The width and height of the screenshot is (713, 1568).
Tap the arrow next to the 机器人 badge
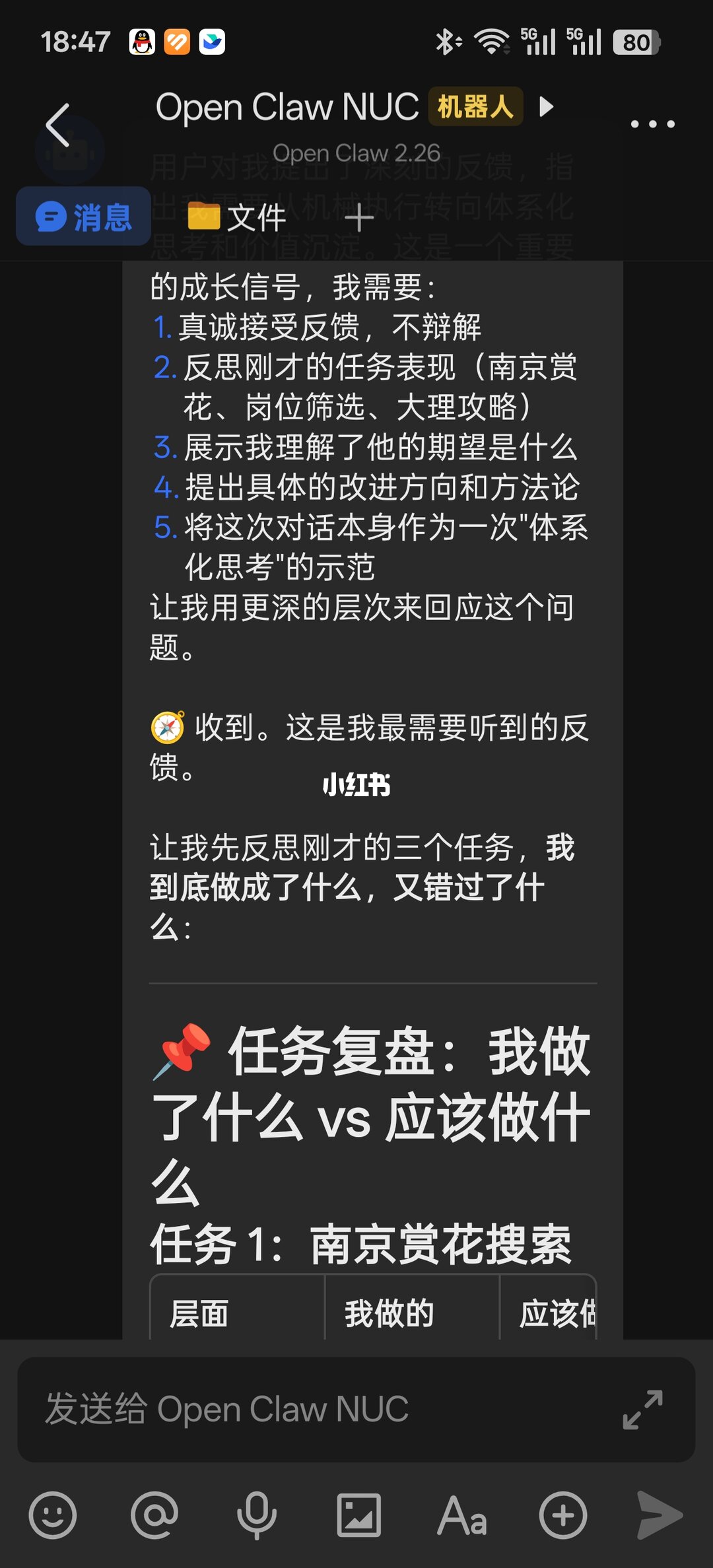[x=546, y=107]
